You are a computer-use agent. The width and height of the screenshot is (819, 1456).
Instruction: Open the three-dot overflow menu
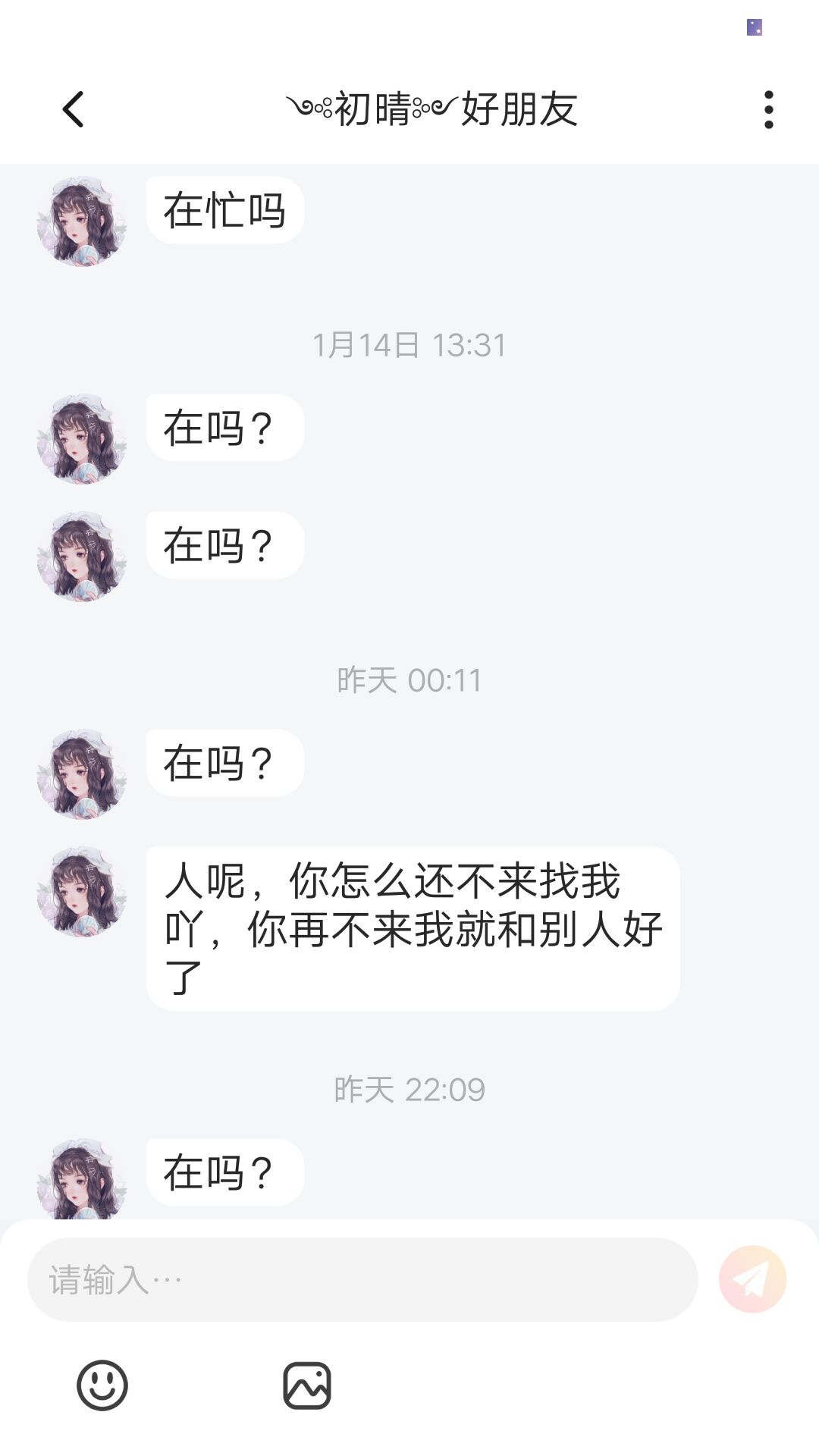coord(768,110)
